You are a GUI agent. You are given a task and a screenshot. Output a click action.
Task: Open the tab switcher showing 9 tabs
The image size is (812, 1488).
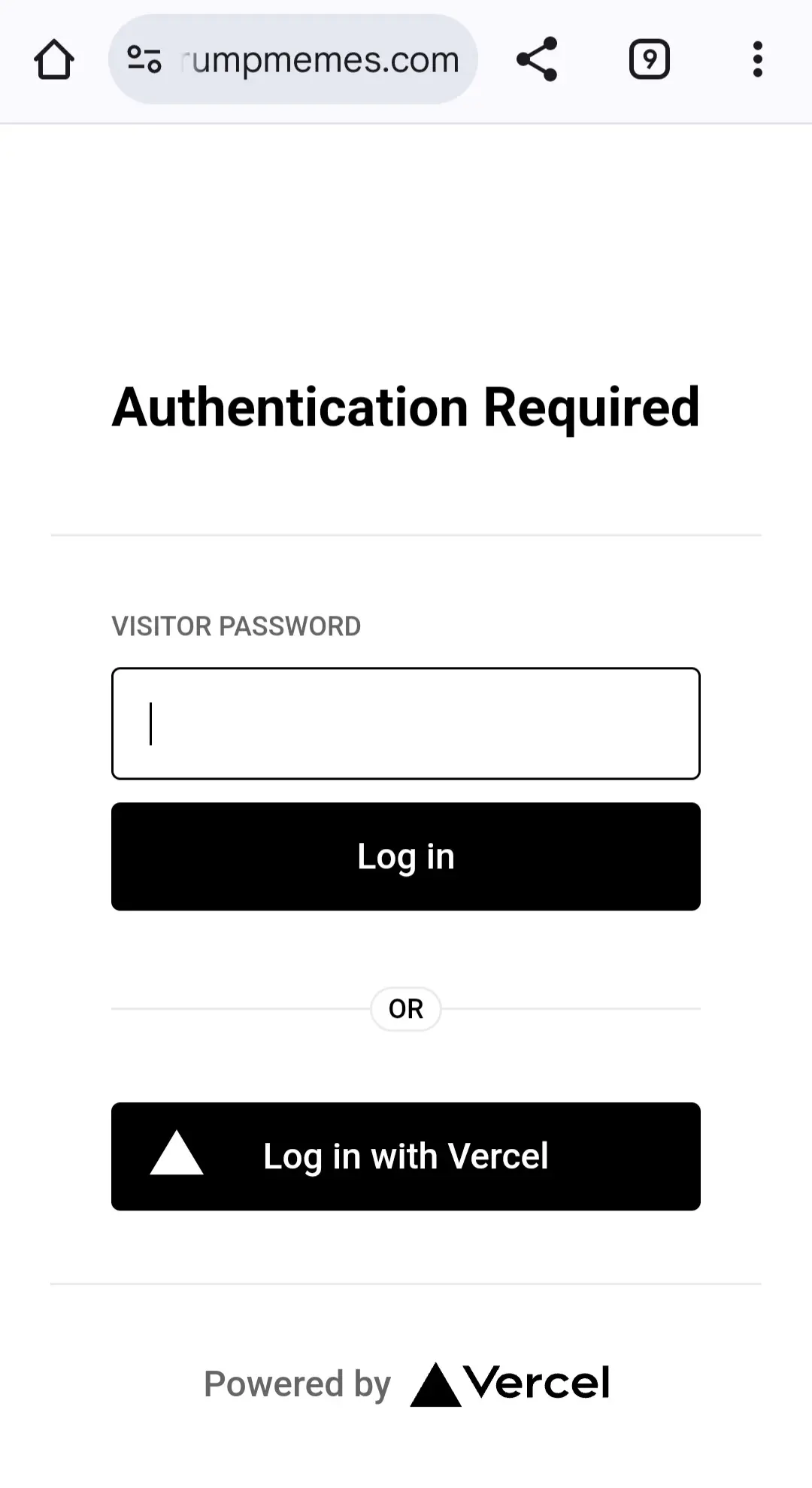point(649,59)
